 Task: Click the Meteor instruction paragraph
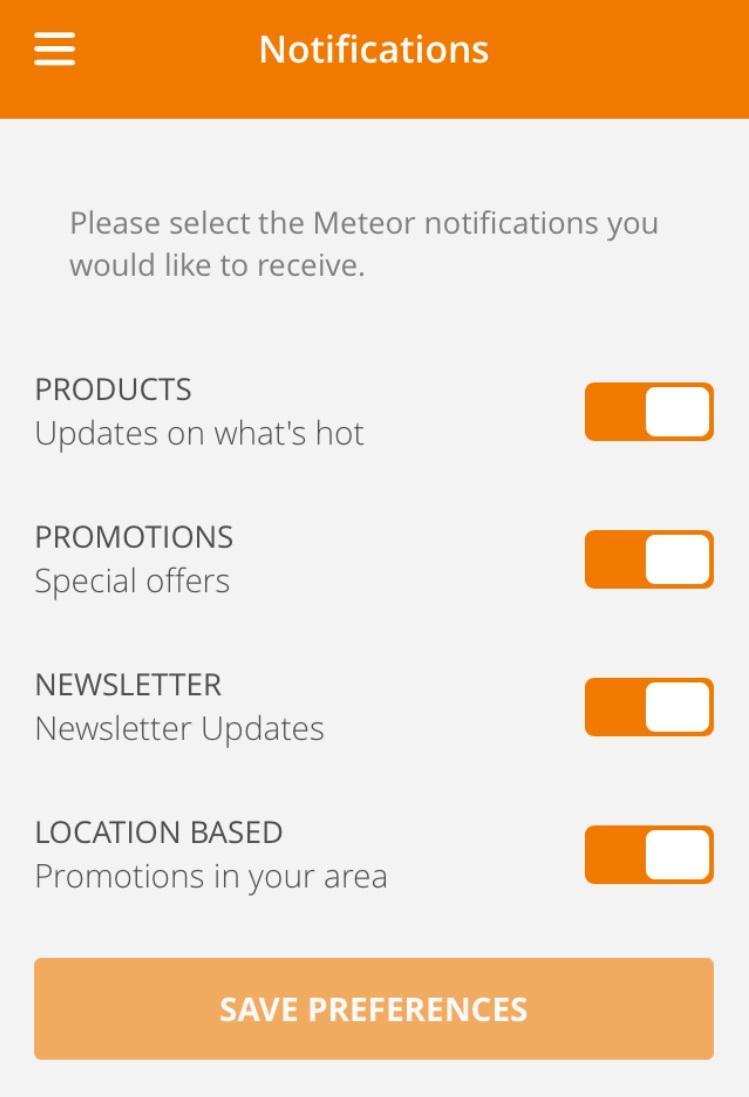click(x=365, y=244)
